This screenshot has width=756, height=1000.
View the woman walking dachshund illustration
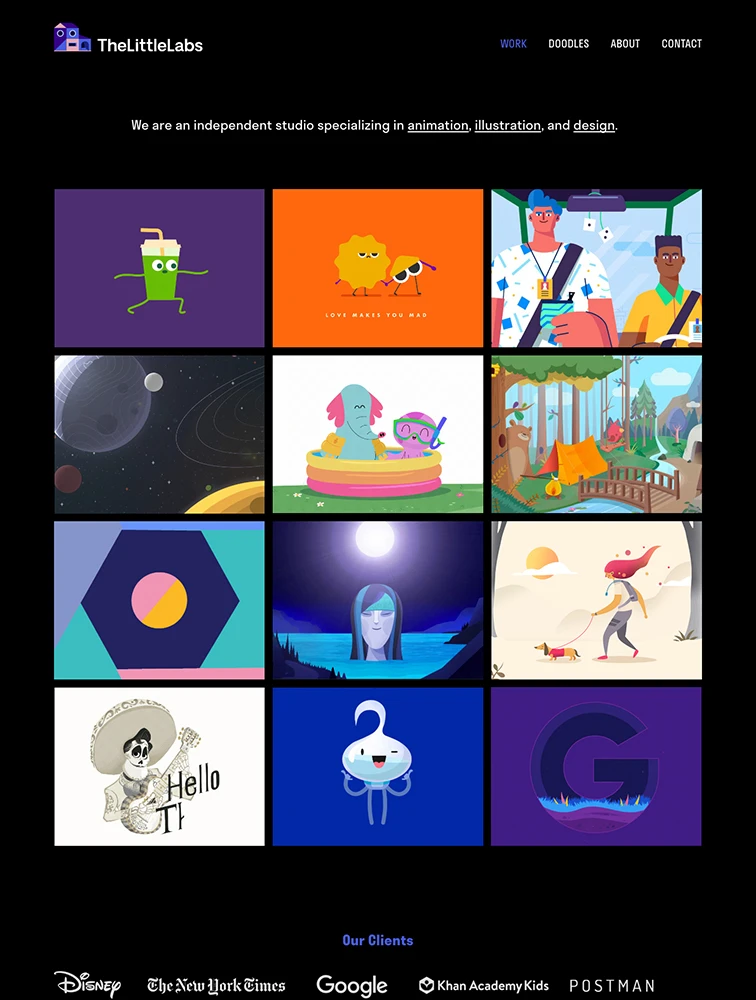pos(596,600)
